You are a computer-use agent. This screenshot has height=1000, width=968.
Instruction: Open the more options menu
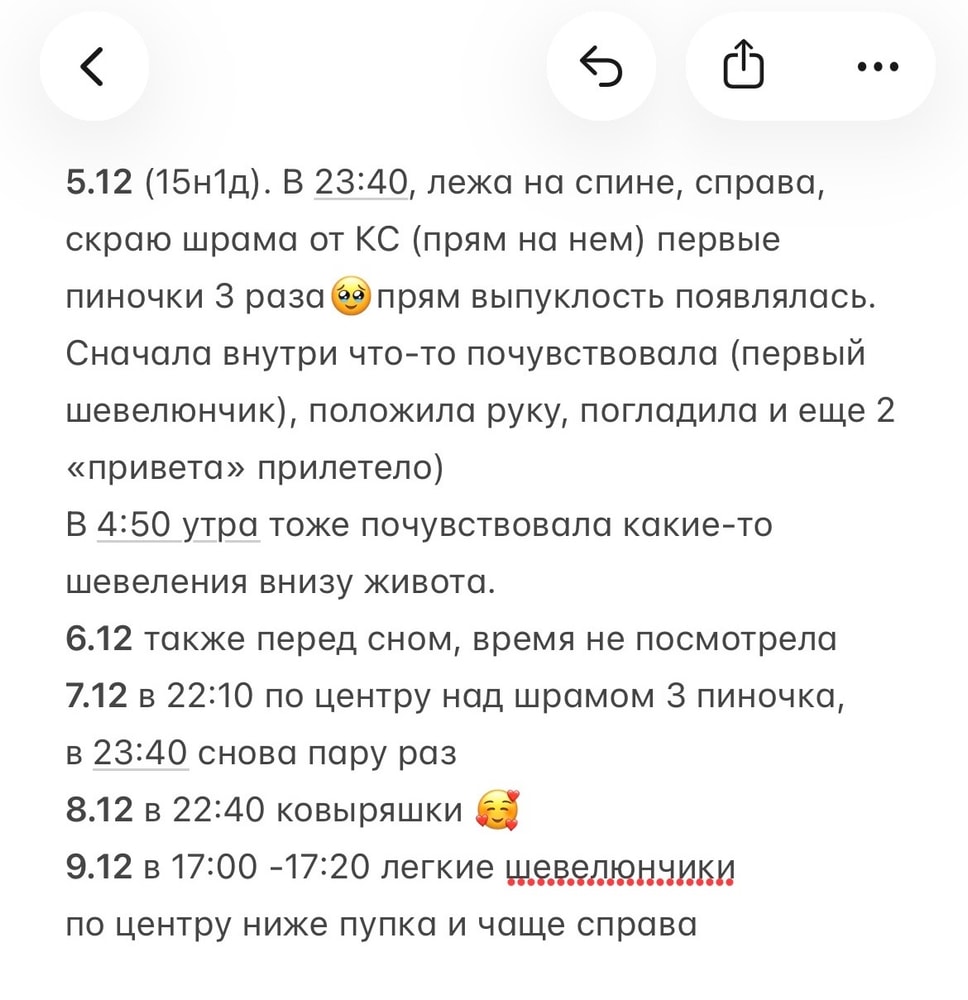point(879,68)
